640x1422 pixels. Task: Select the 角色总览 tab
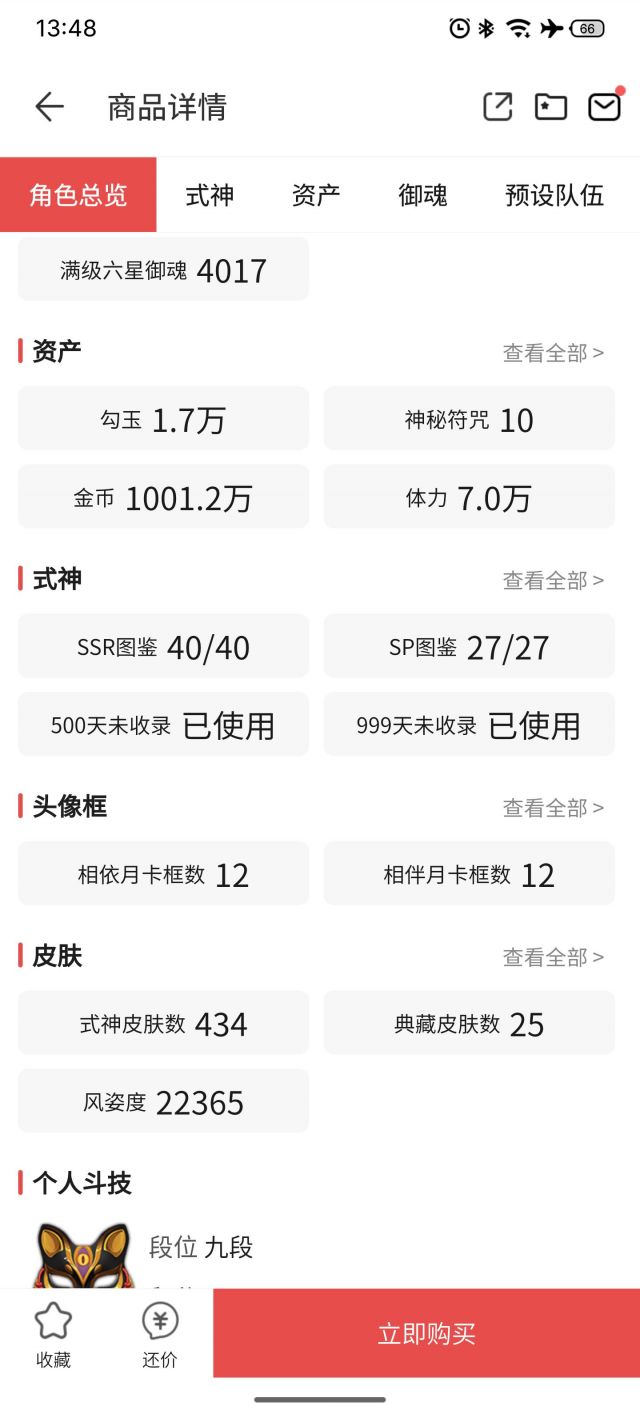(78, 195)
